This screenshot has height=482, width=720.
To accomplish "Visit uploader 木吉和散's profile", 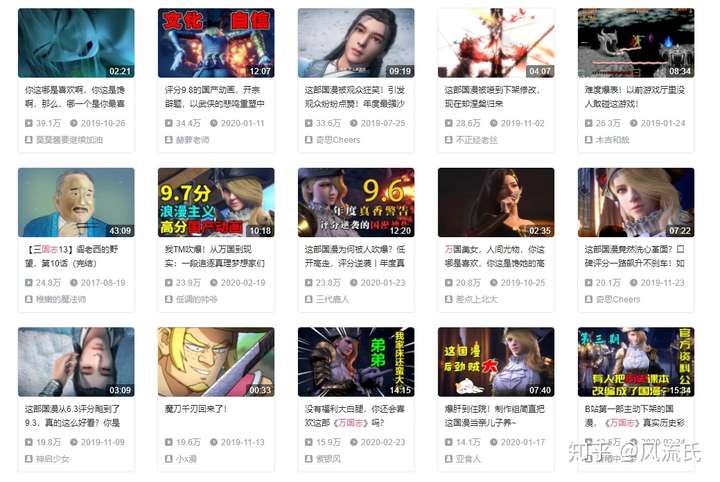I will (613, 140).
